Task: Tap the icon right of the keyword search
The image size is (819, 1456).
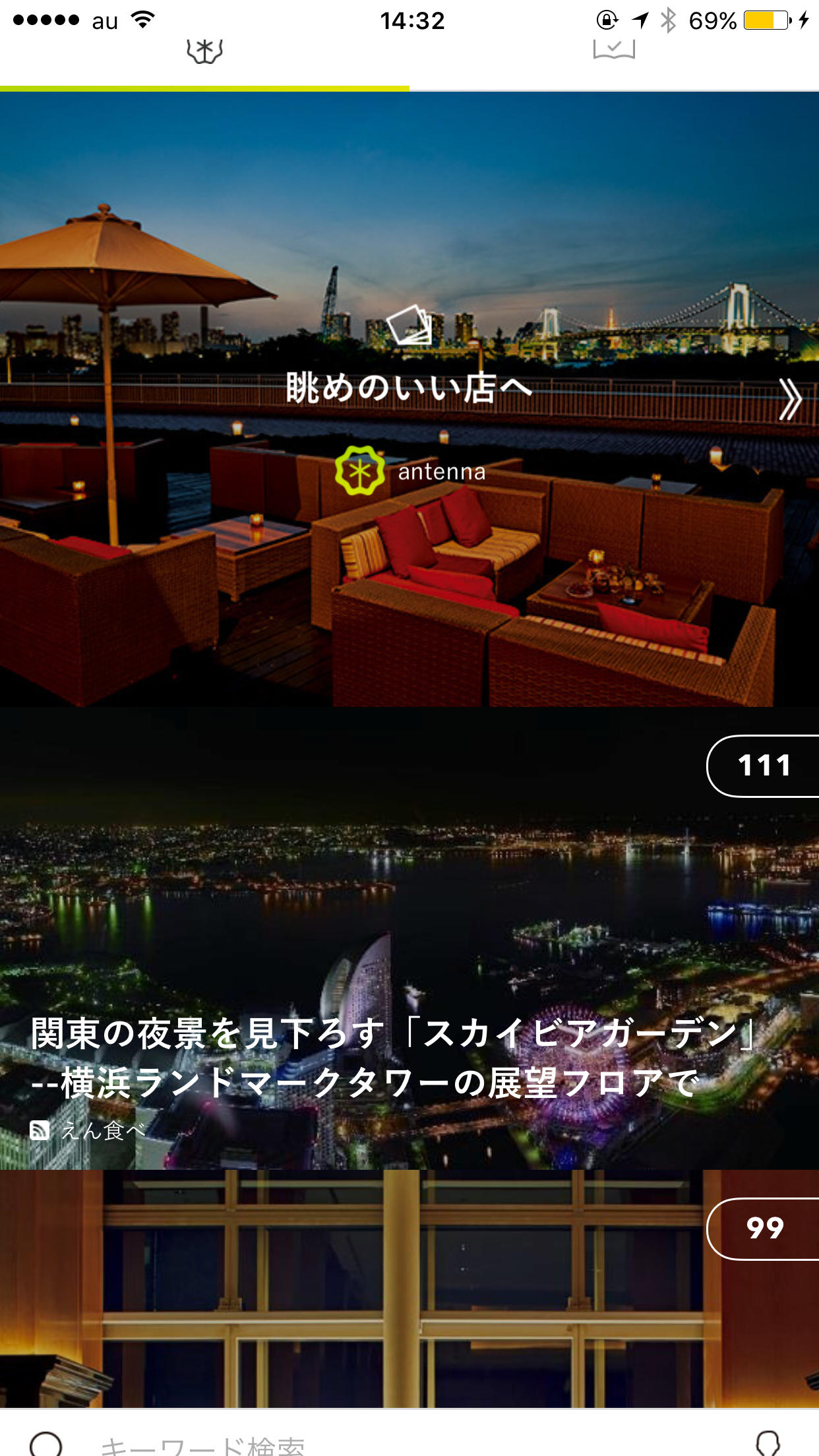Action: tap(768, 1443)
